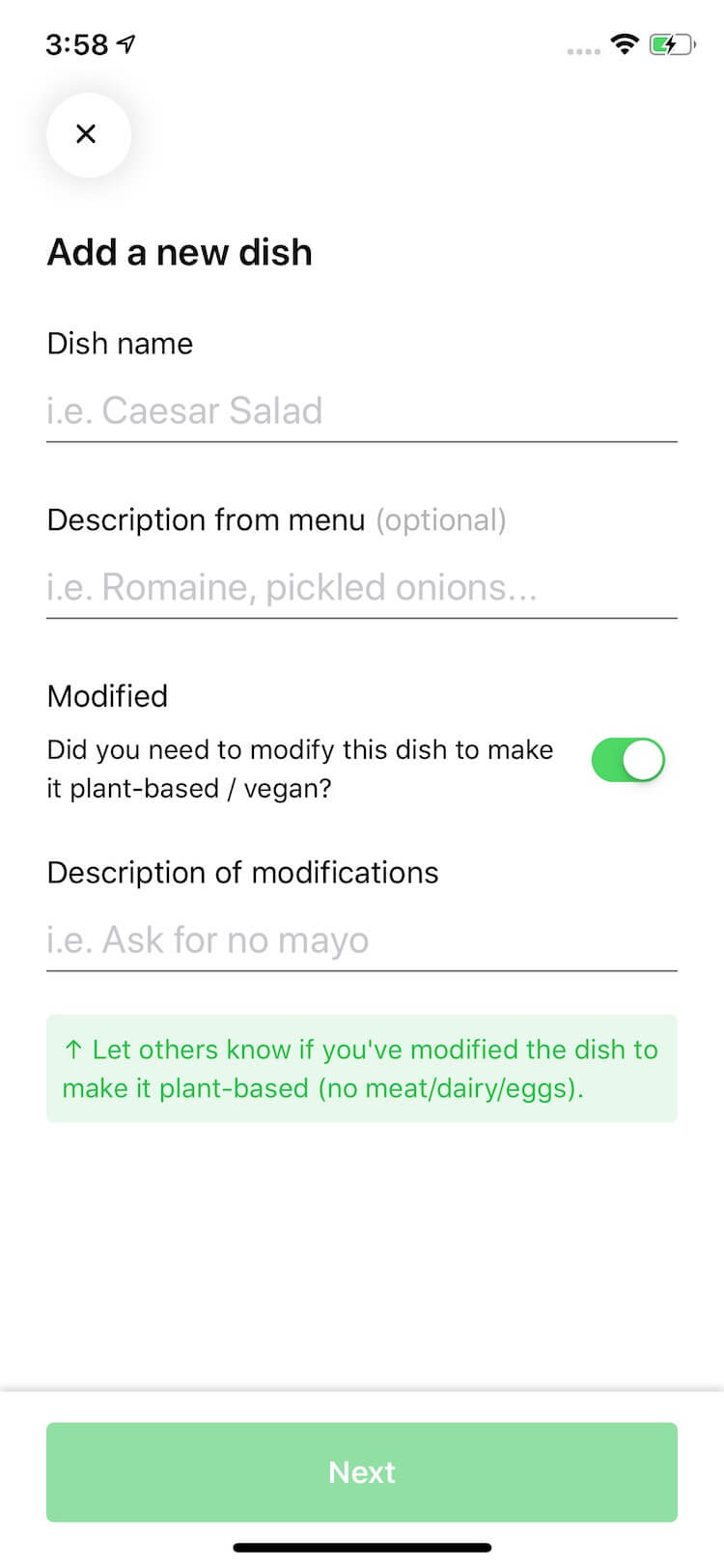Close the Add a new dish screen
The image size is (724, 1568).
(x=88, y=134)
